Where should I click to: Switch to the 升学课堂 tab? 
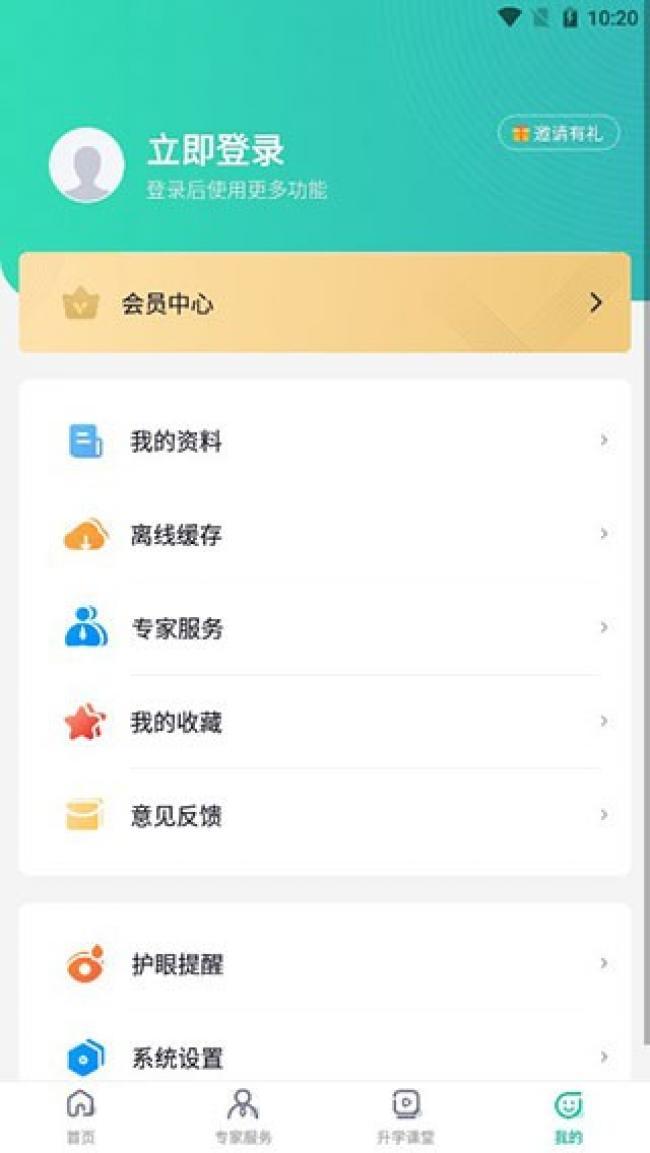[x=406, y=1116]
